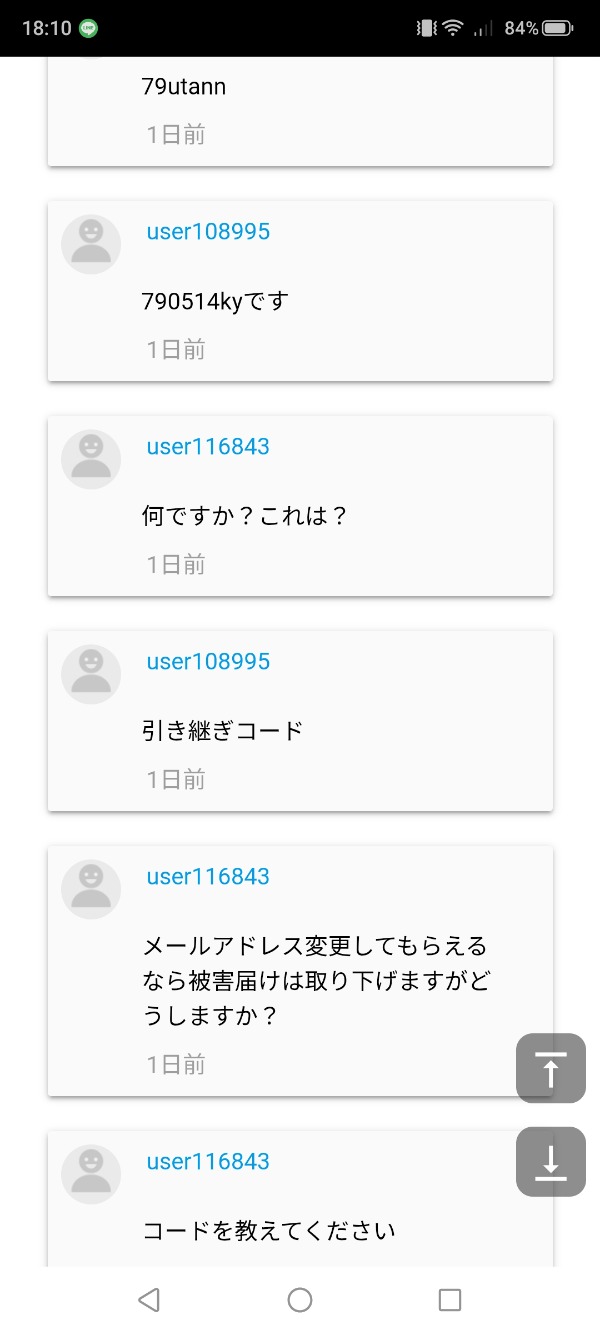The width and height of the screenshot is (600, 1333).
Task: Open user116843 profile above コードを教えて comment
Action: click(x=208, y=1162)
